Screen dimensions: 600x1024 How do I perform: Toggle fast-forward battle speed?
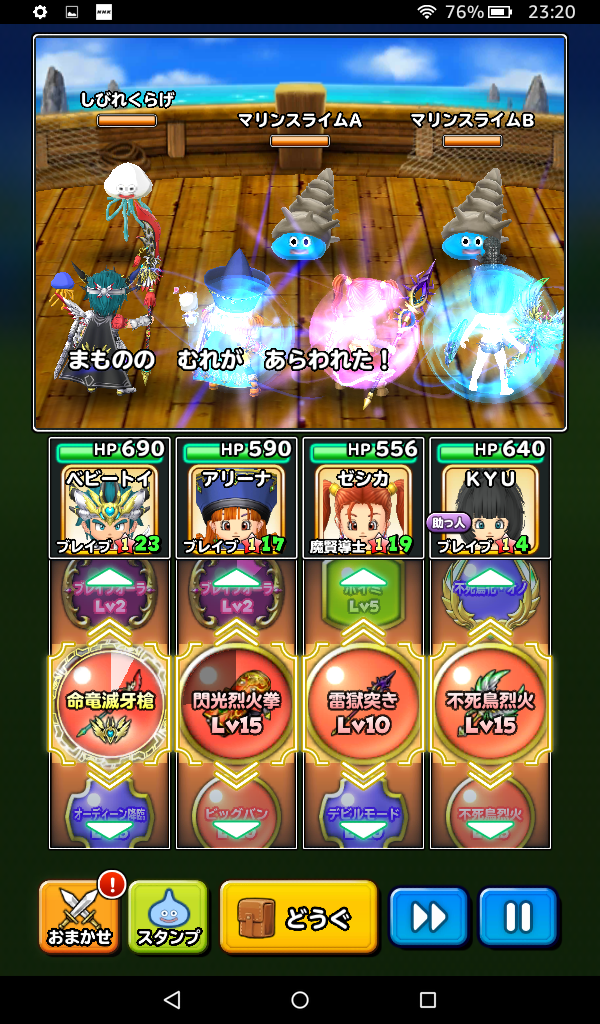click(x=428, y=916)
